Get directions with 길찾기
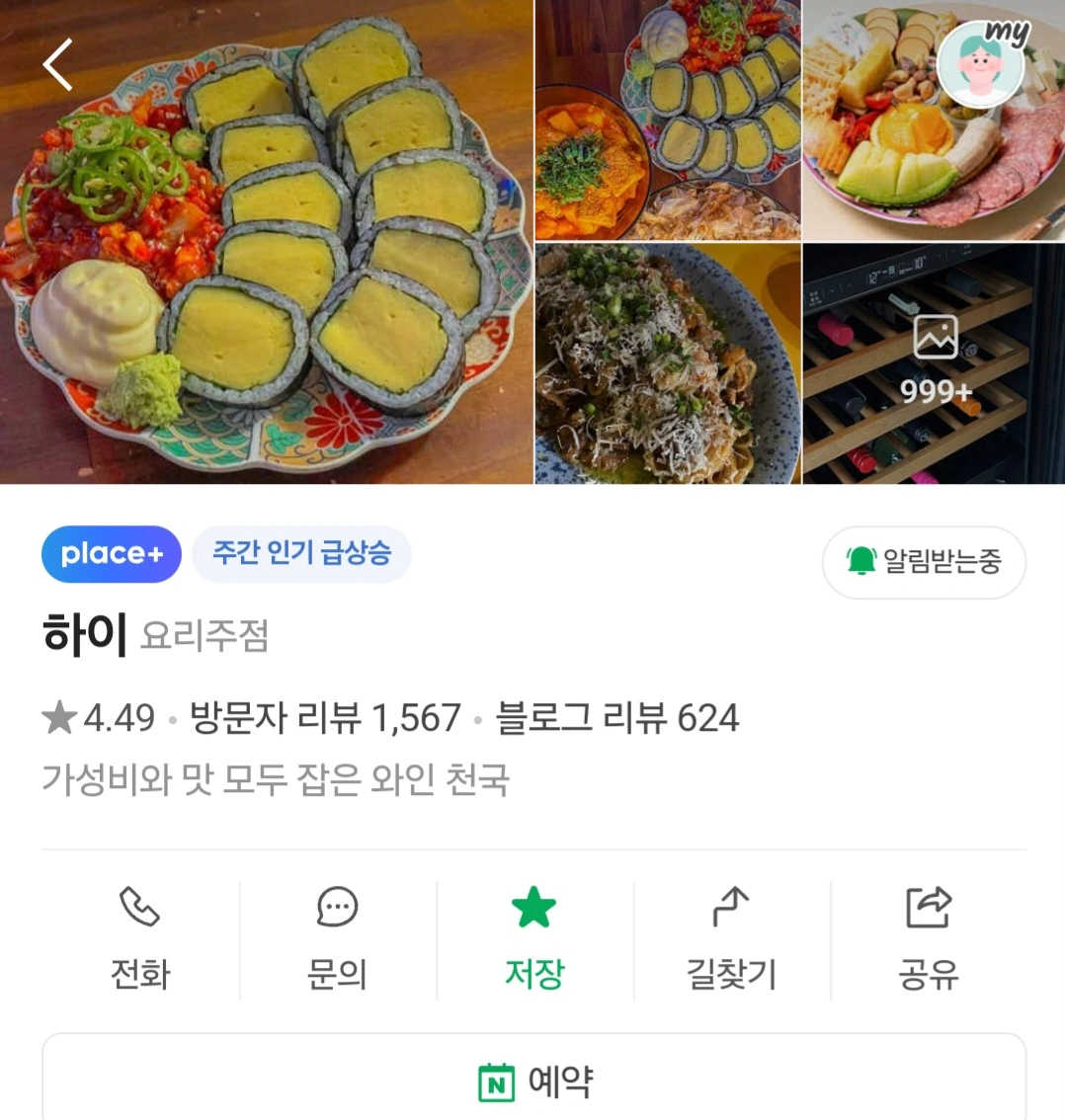Screen dimensions: 1065x1120 731,939
